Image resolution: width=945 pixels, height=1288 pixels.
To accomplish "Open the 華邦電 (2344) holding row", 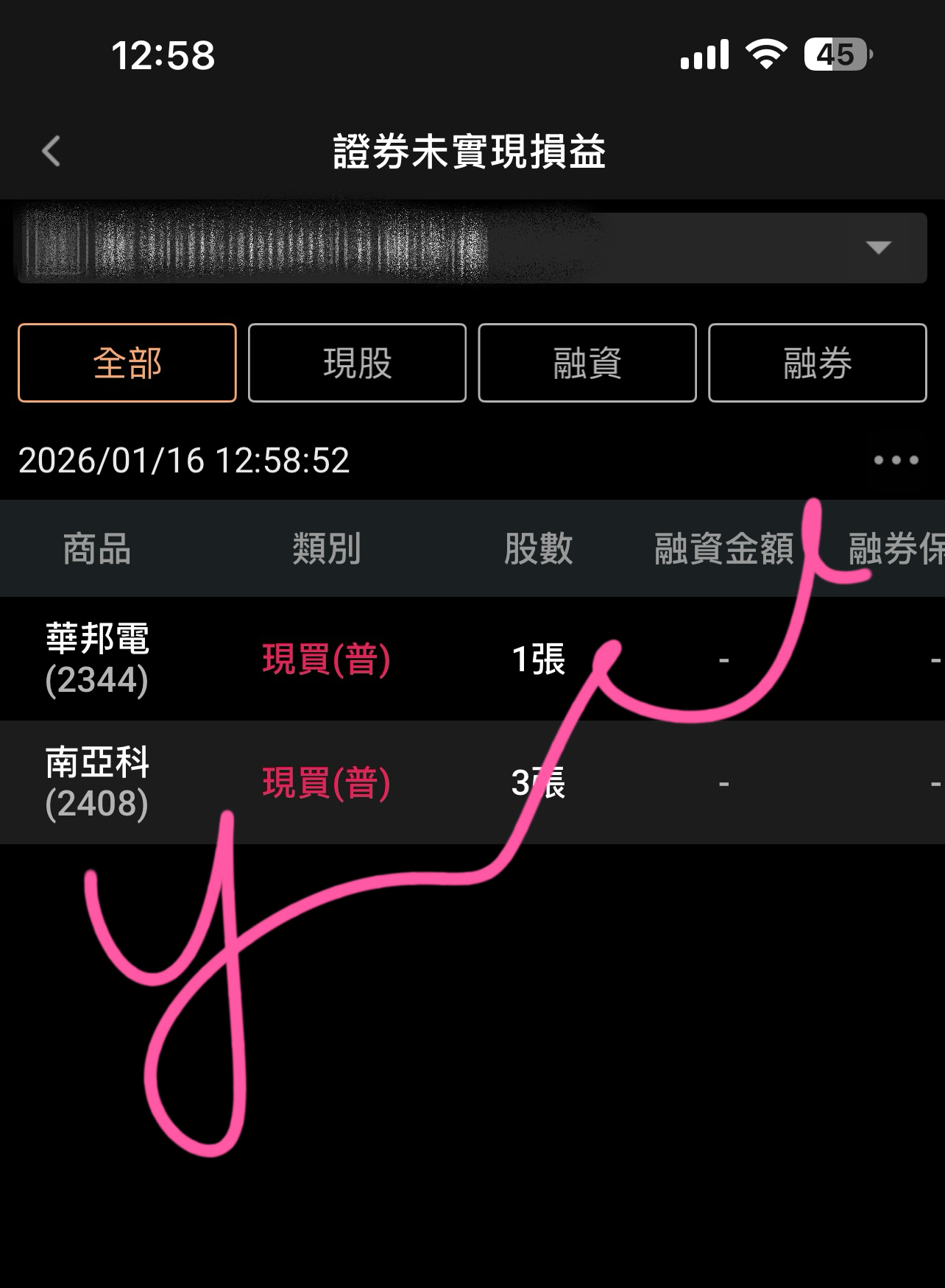I will point(97,659).
